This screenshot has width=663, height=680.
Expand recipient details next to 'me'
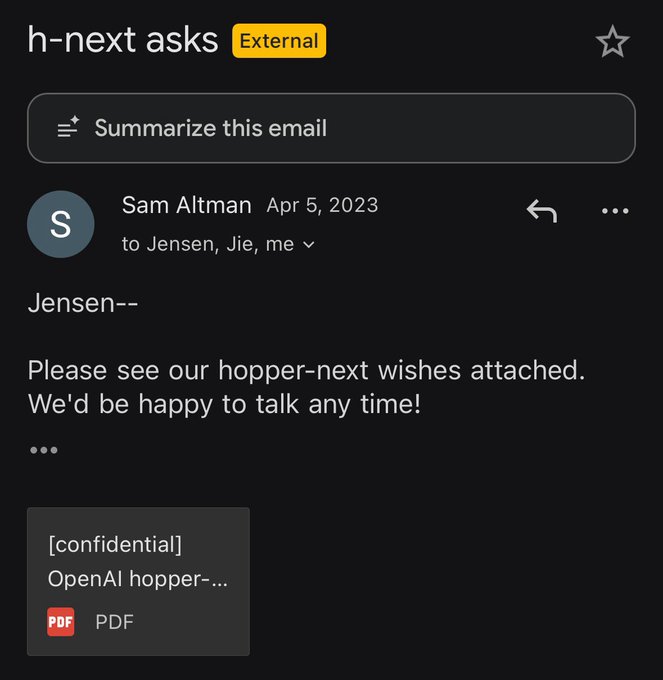308,245
